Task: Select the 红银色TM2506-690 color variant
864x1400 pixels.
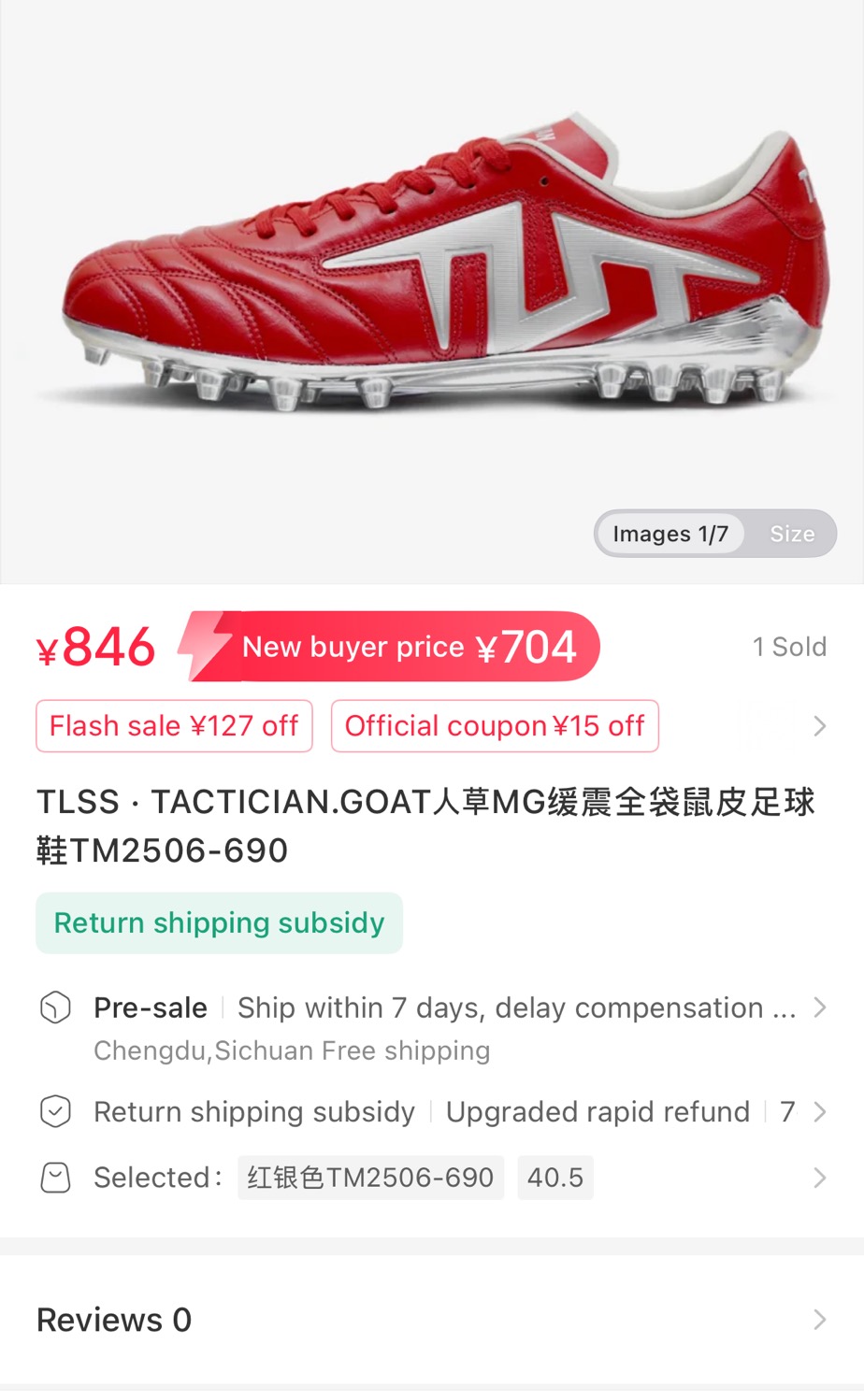Action: [370, 1178]
